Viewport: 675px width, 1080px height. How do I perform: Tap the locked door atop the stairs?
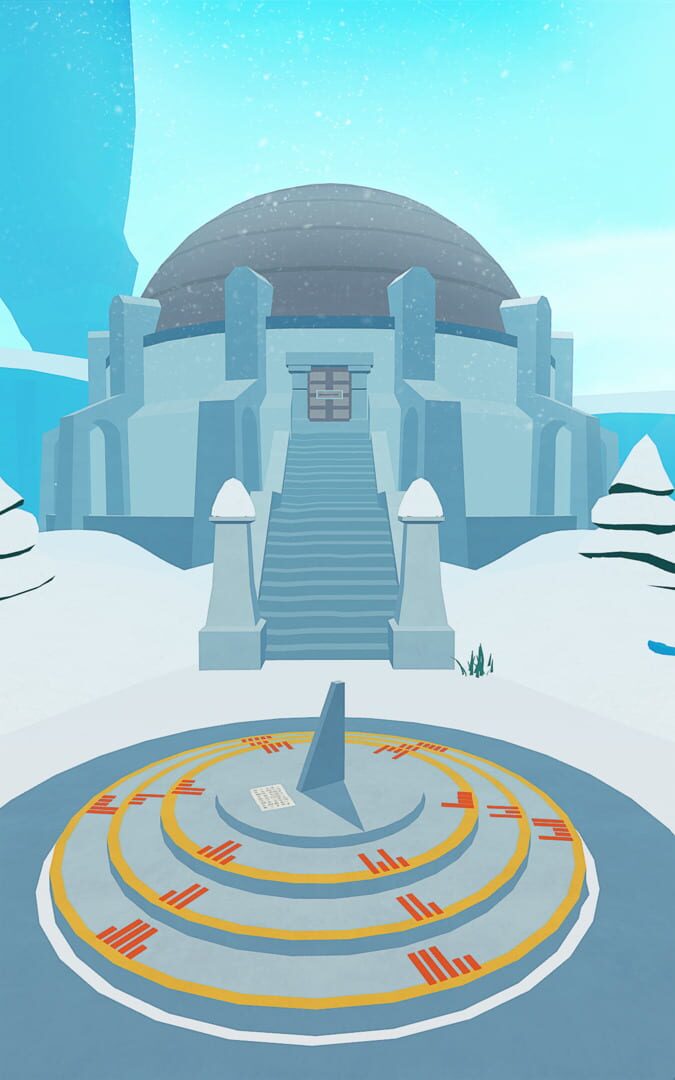click(329, 393)
